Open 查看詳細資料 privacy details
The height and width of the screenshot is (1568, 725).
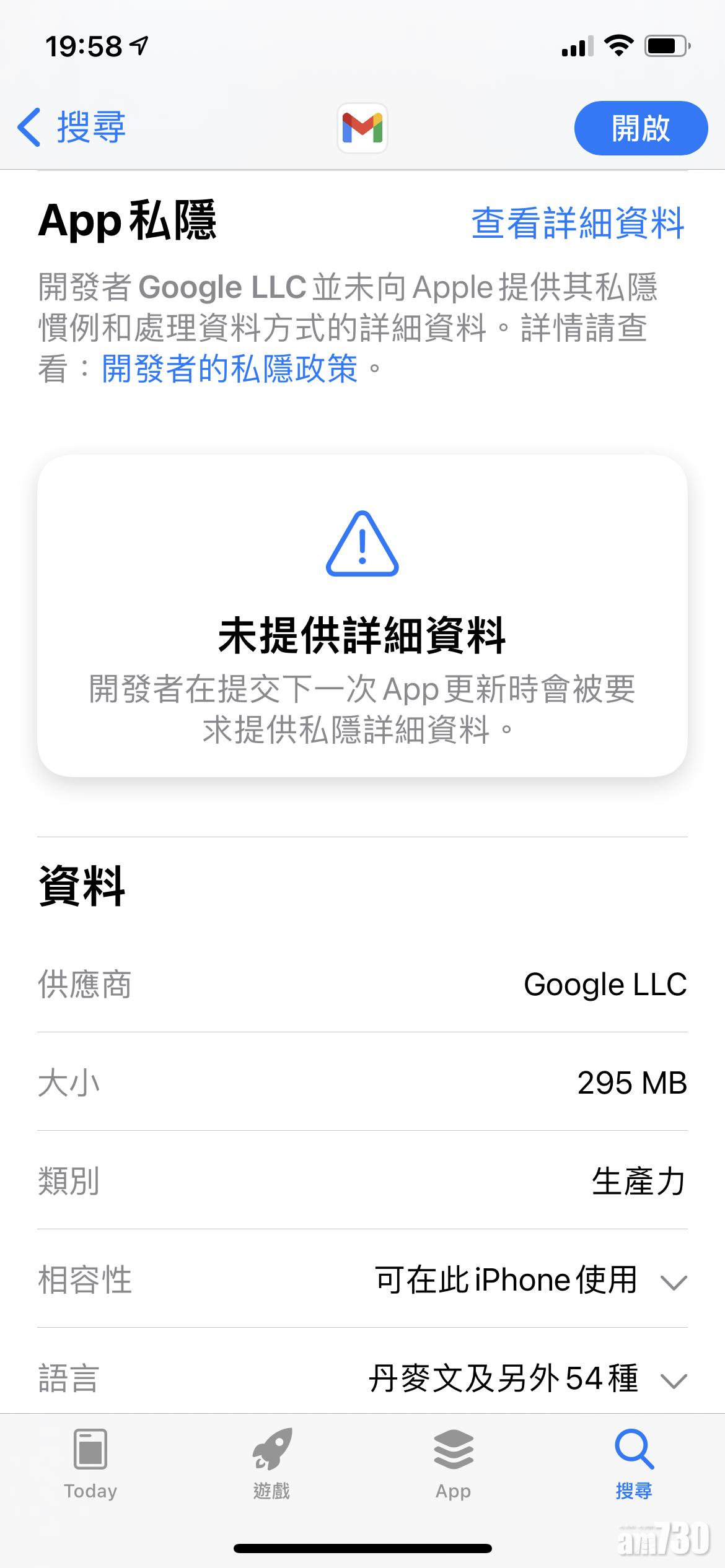pyautogui.click(x=578, y=223)
